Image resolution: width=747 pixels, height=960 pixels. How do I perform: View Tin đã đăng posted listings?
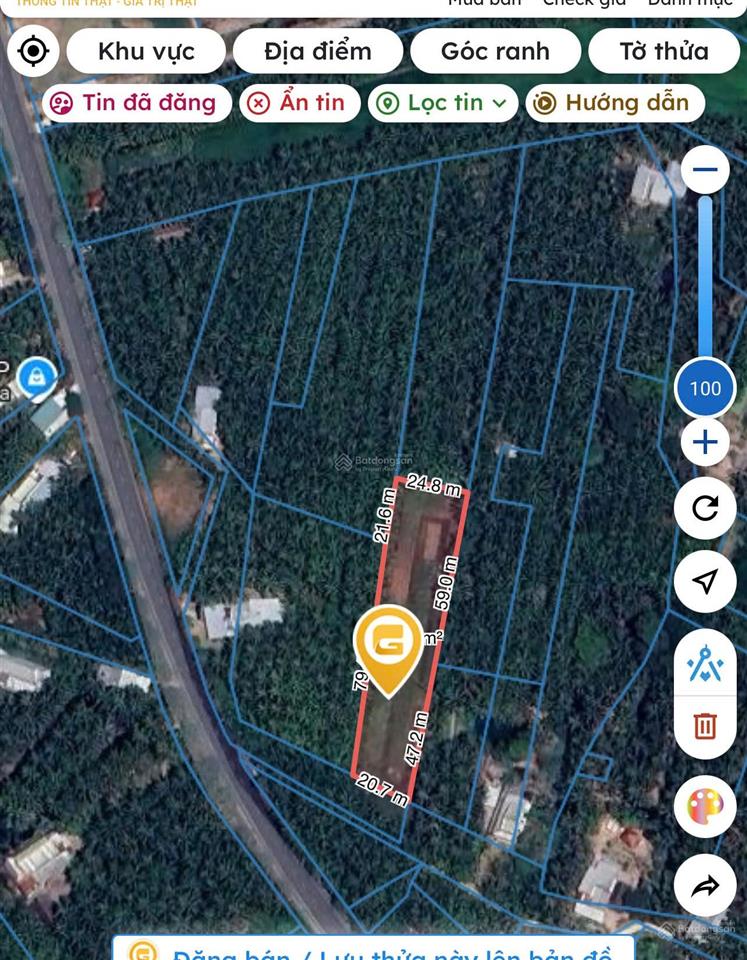(136, 103)
